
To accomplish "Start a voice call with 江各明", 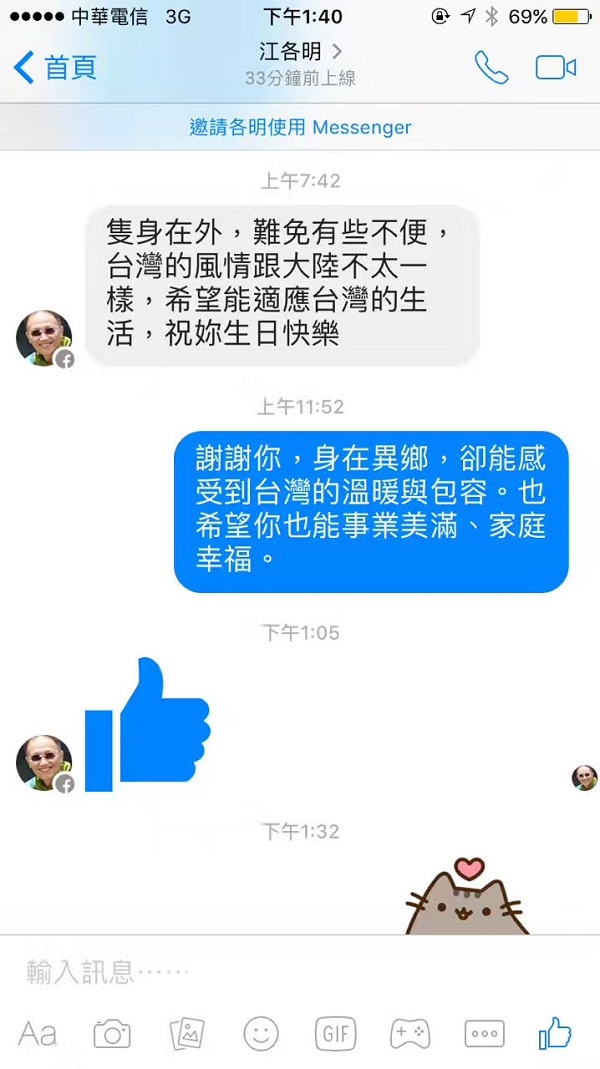I will 491,68.
